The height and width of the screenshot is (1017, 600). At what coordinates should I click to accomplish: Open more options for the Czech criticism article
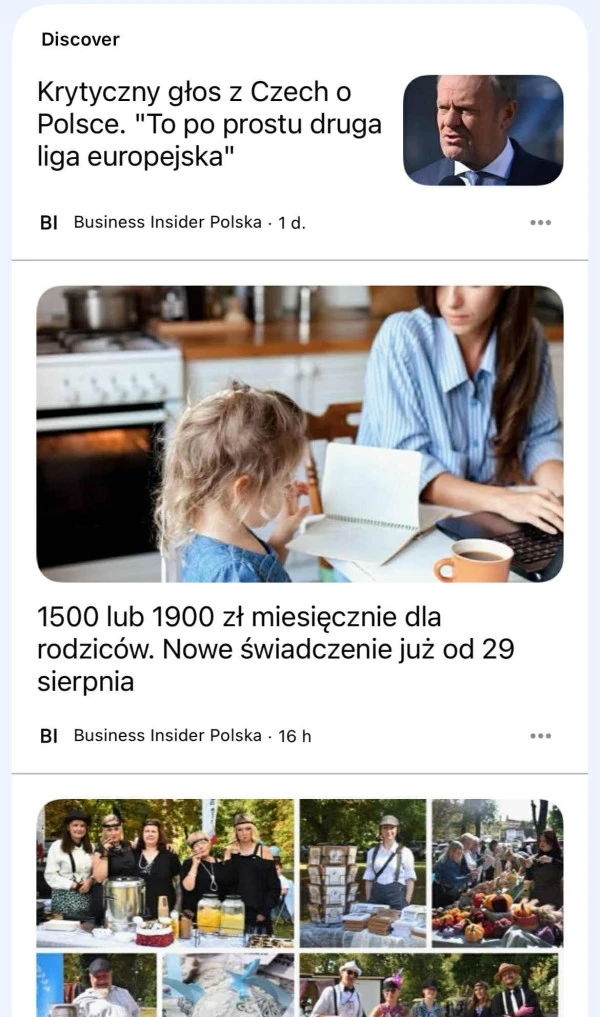tap(540, 223)
